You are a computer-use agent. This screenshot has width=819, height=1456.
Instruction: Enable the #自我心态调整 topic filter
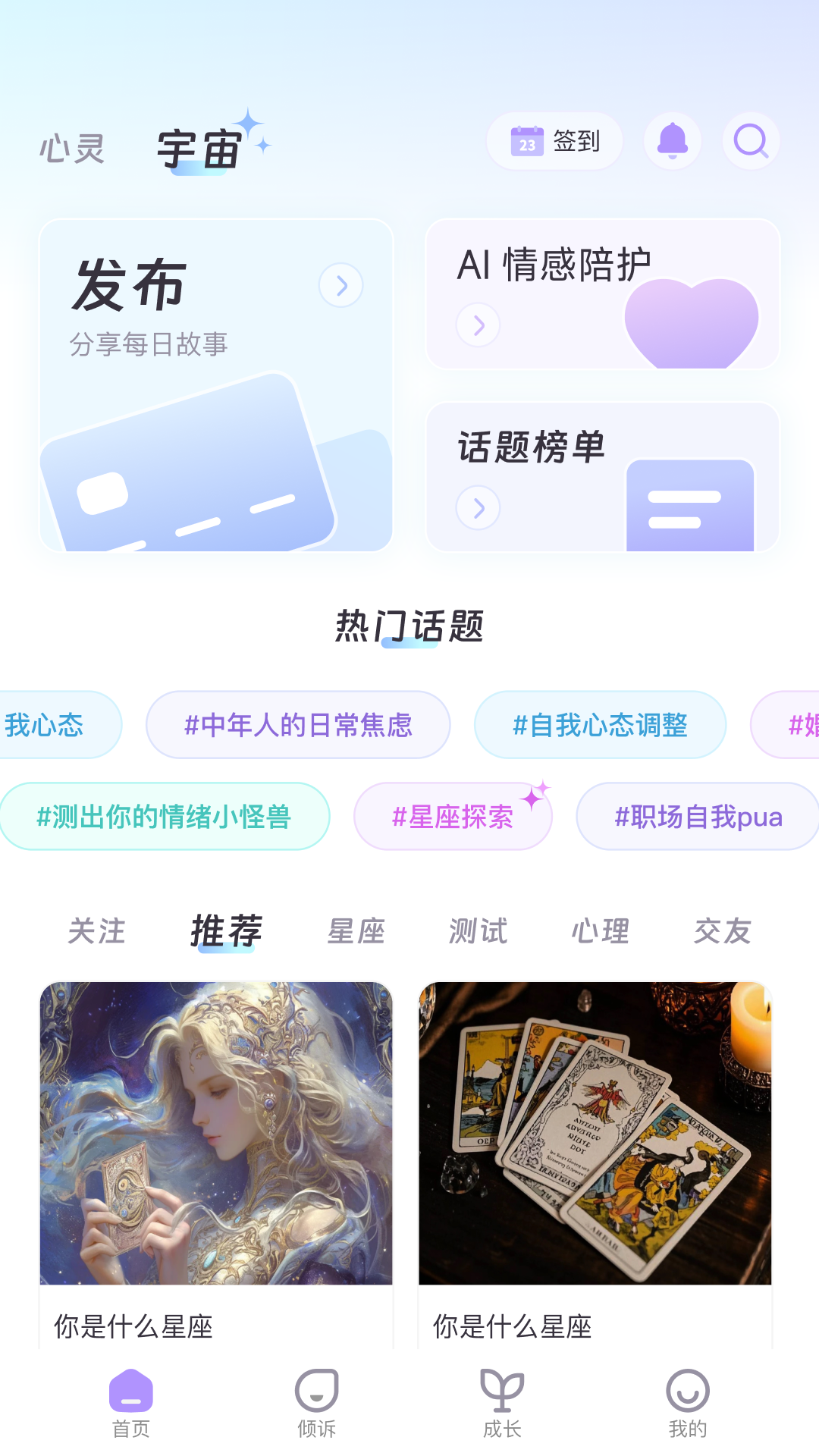600,725
